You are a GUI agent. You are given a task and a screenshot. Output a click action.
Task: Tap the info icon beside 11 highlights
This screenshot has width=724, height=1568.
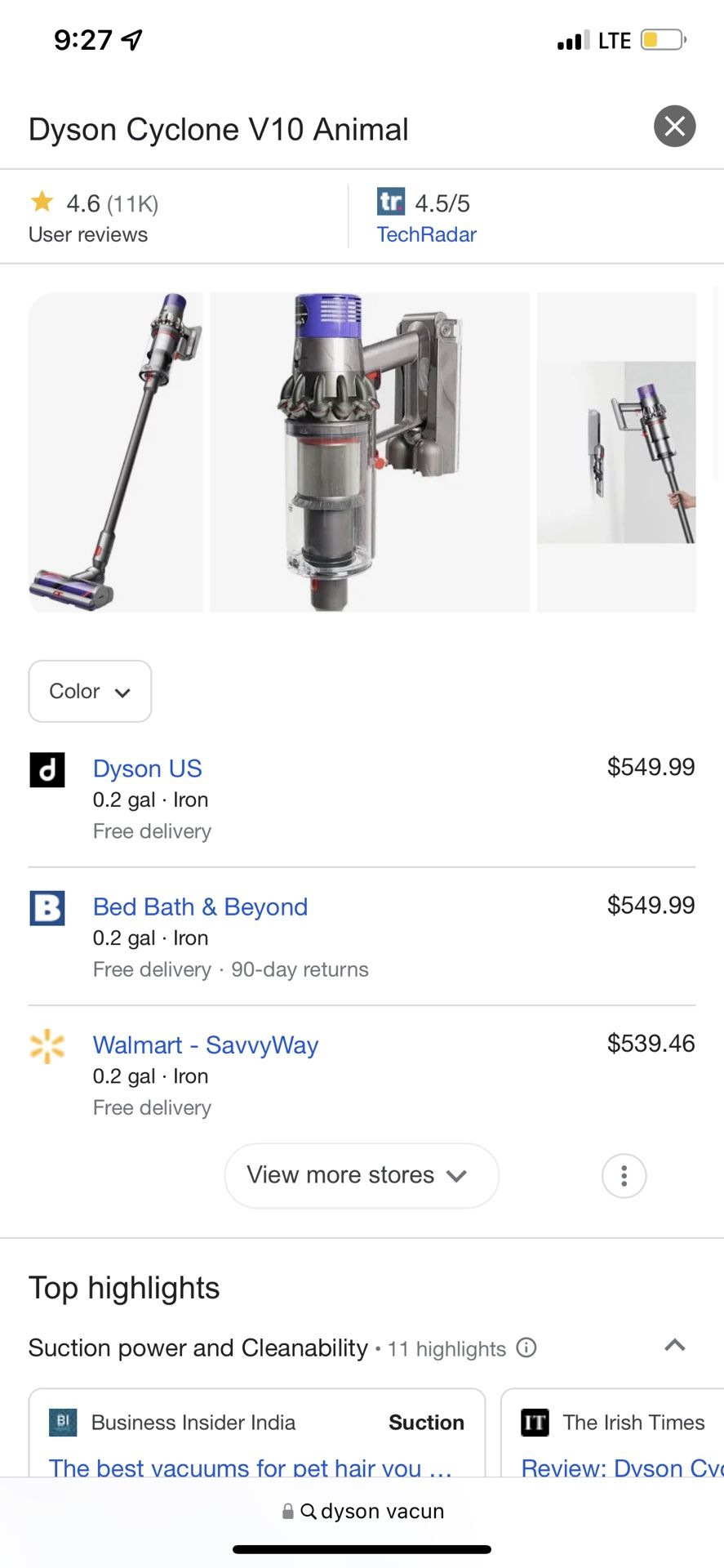tap(526, 1348)
